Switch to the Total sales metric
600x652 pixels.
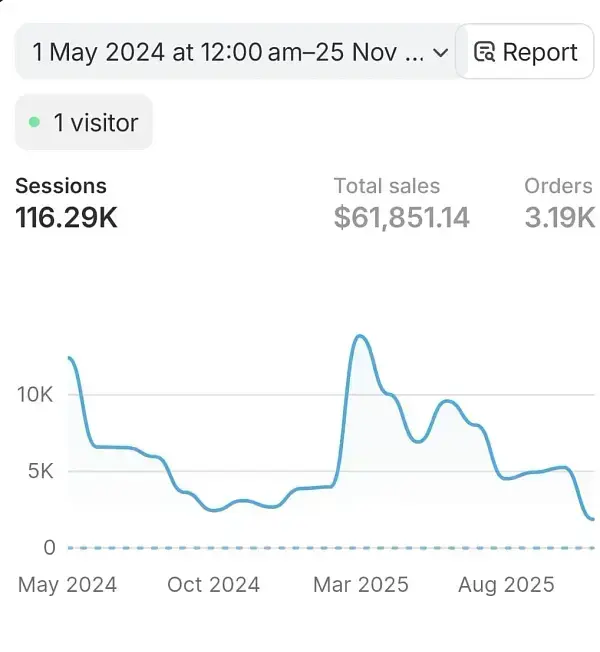point(402,203)
